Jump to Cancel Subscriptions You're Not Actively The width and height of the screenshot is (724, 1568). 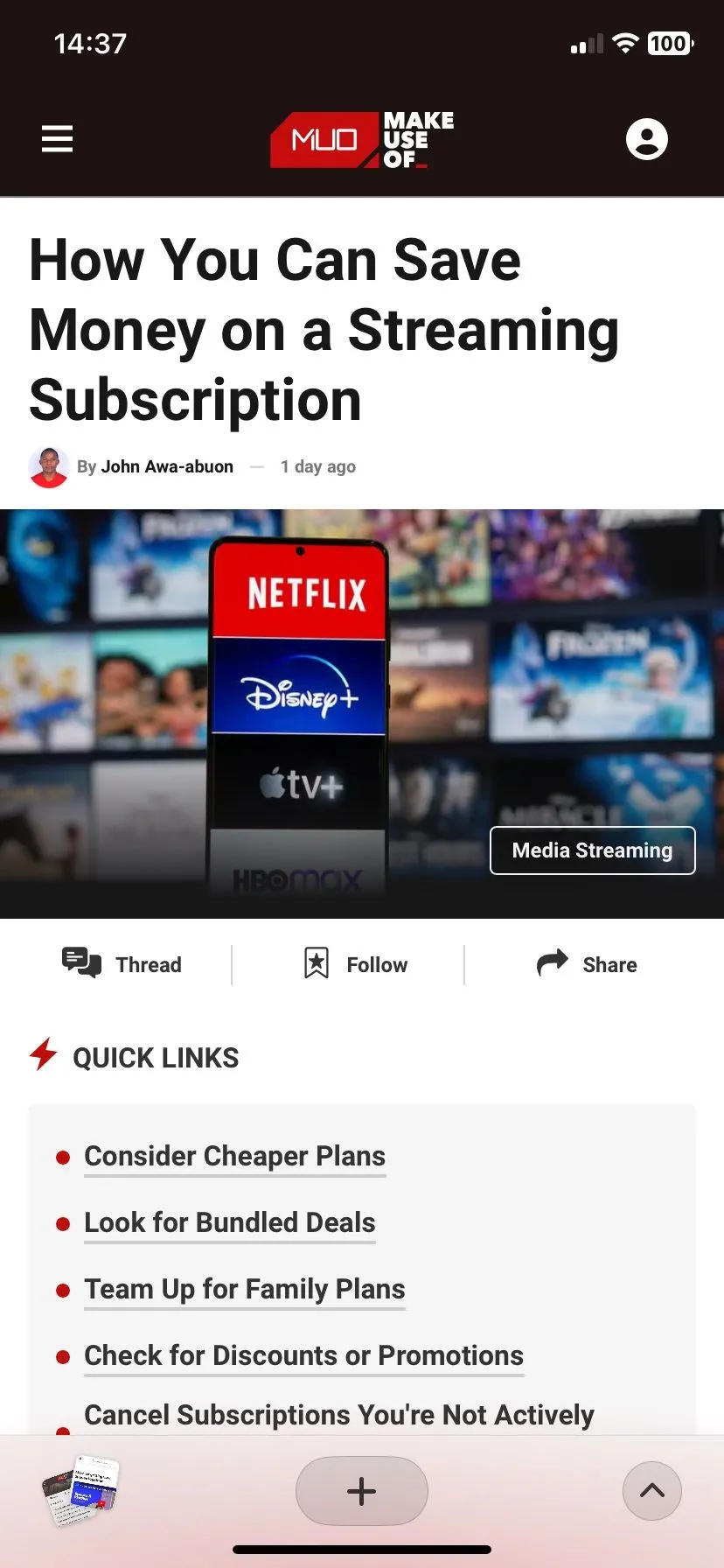click(338, 1414)
